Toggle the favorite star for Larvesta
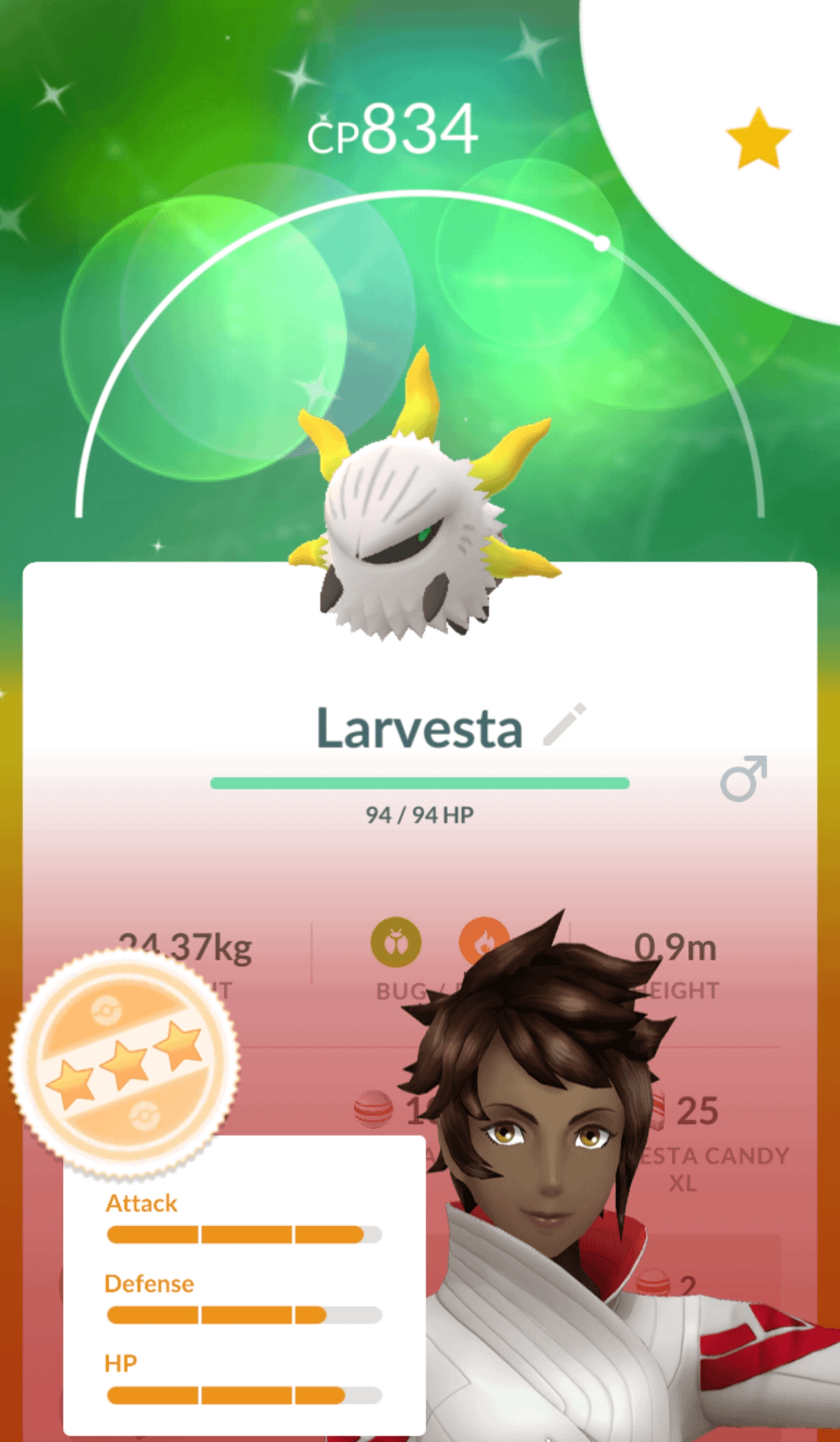This screenshot has width=840, height=1442. (758, 139)
